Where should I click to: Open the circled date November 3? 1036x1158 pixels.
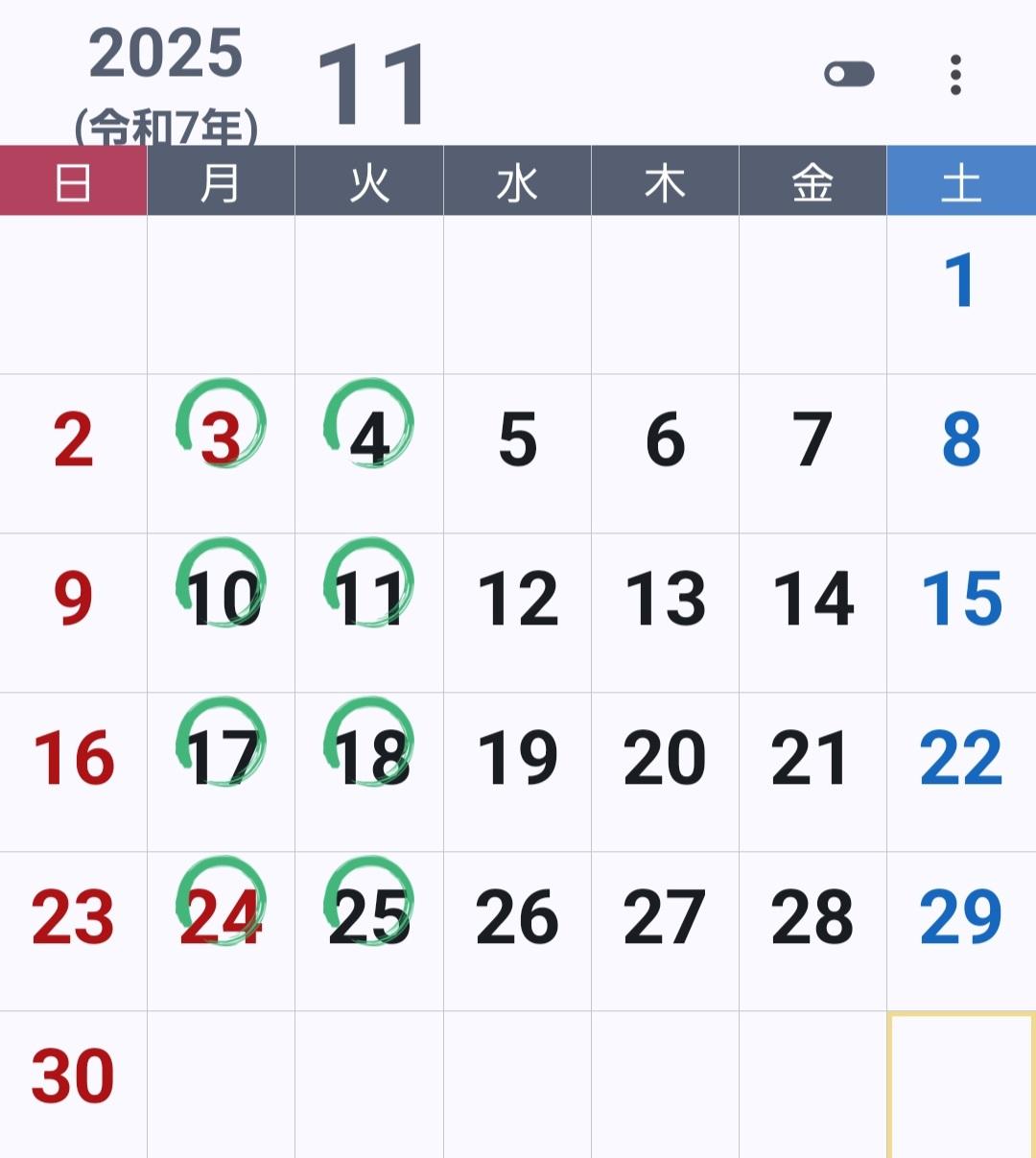point(222,454)
